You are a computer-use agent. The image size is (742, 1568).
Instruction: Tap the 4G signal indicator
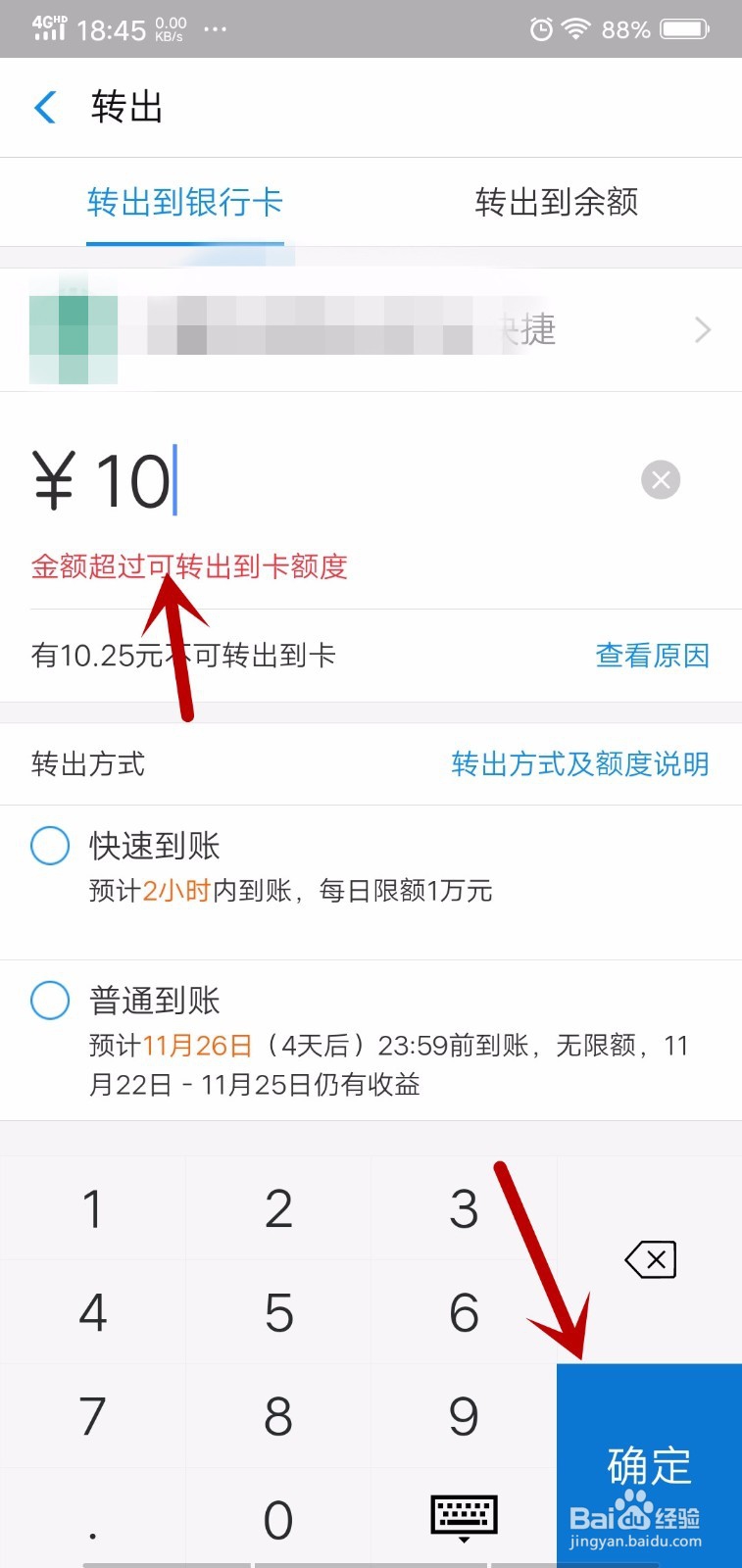(47, 26)
